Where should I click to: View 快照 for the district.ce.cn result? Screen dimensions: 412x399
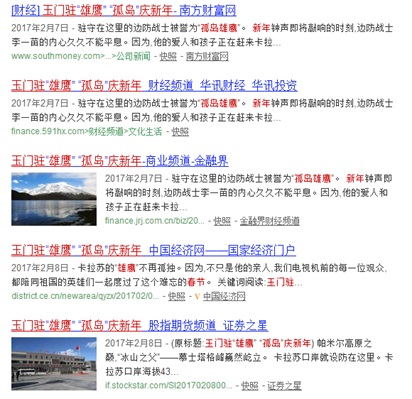(176, 296)
